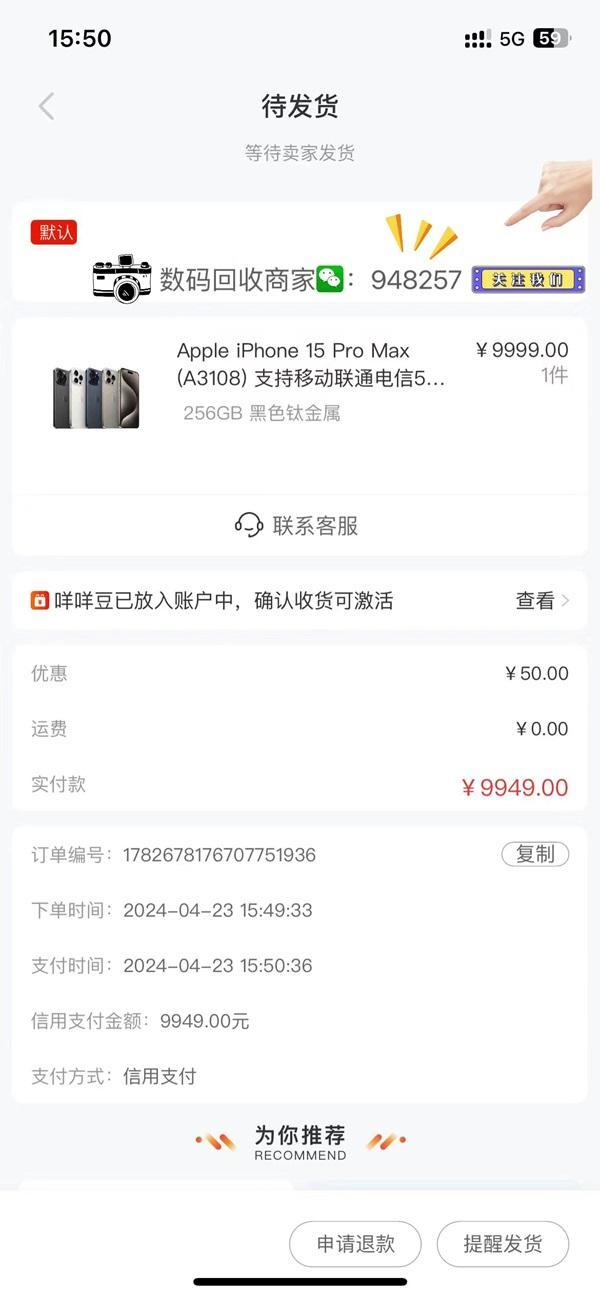
Task: Tap 查看 to view 咩咩豆 details
Action: coord(542,601)
